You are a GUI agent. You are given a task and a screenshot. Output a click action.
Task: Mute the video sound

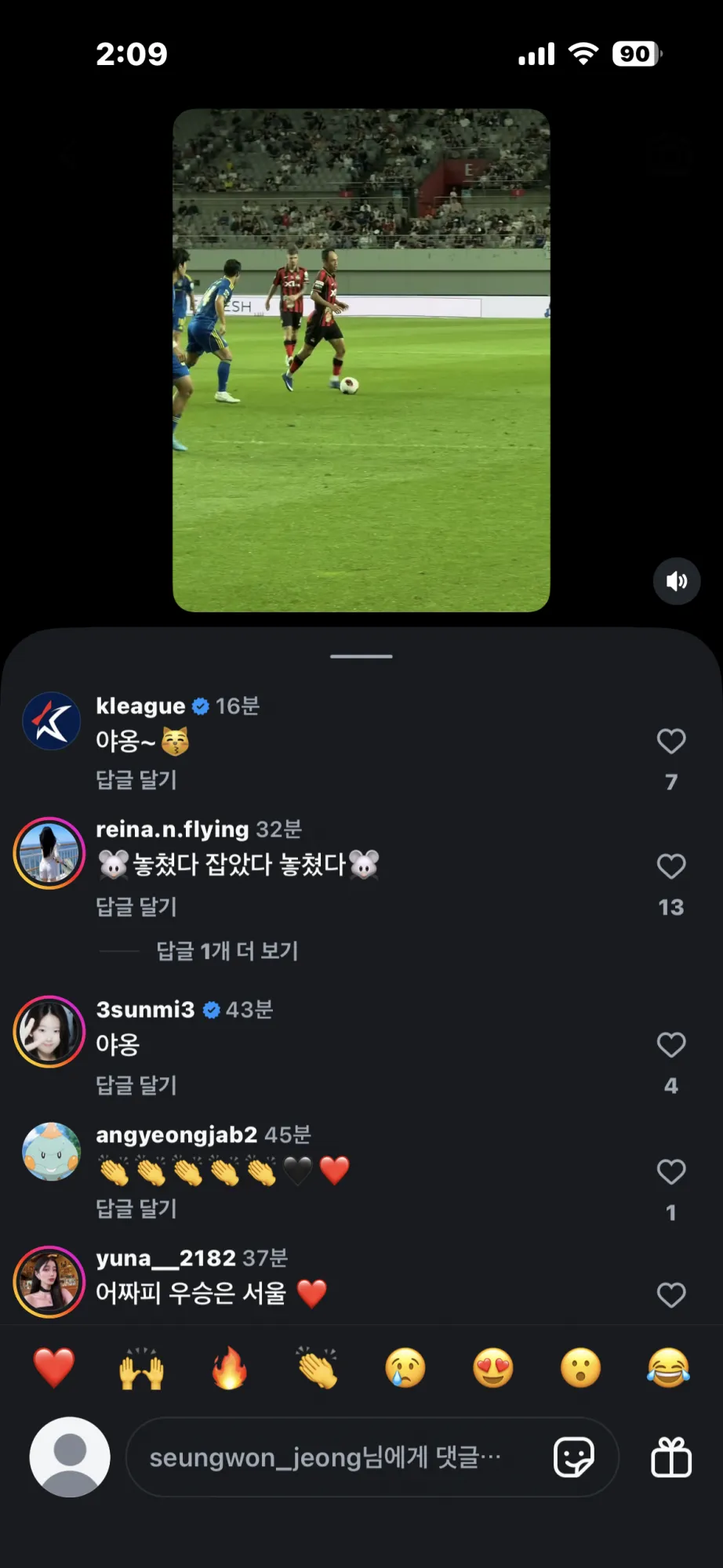676,581
